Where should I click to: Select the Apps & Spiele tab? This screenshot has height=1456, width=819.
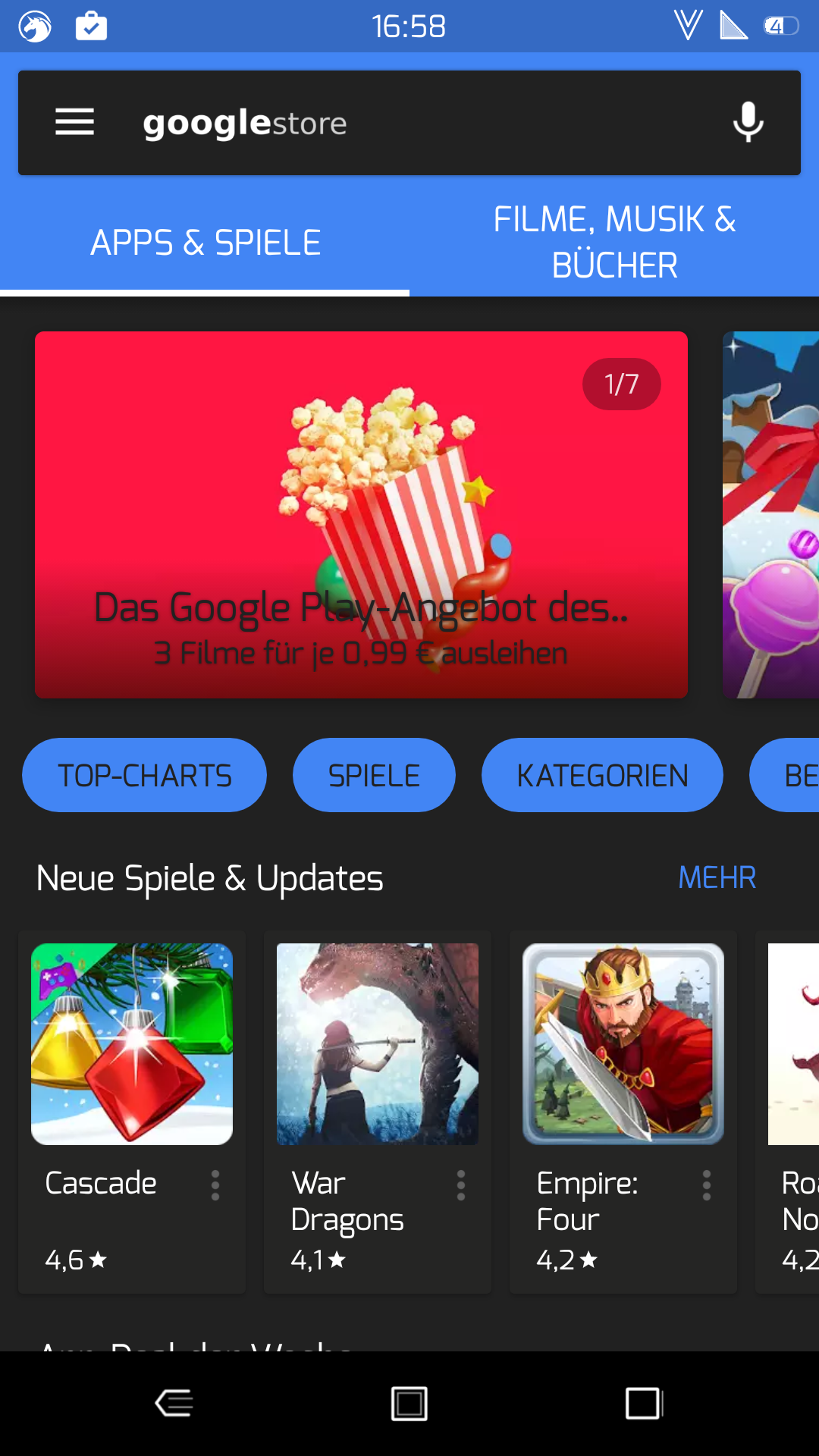pos(205,243)
